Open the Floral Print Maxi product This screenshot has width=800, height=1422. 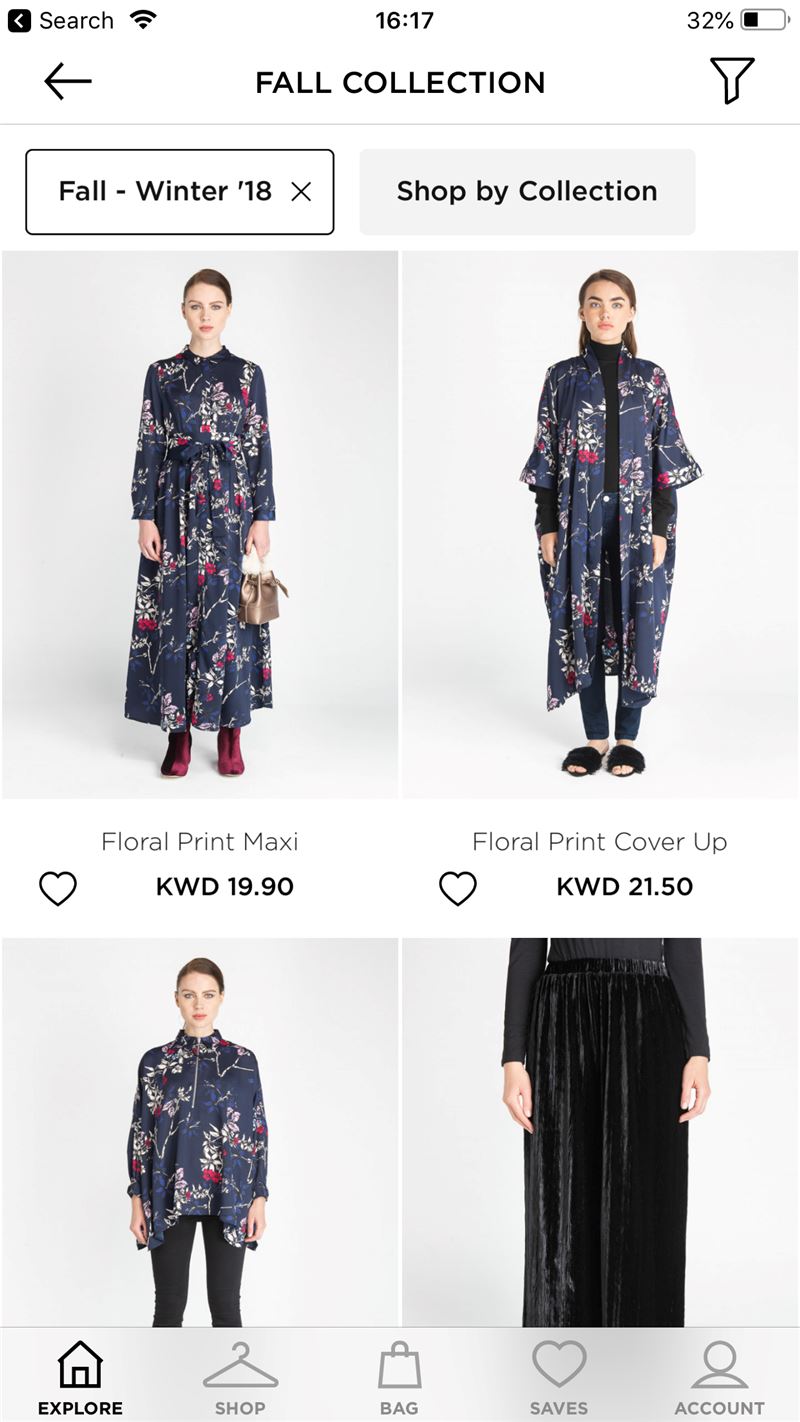200,525
